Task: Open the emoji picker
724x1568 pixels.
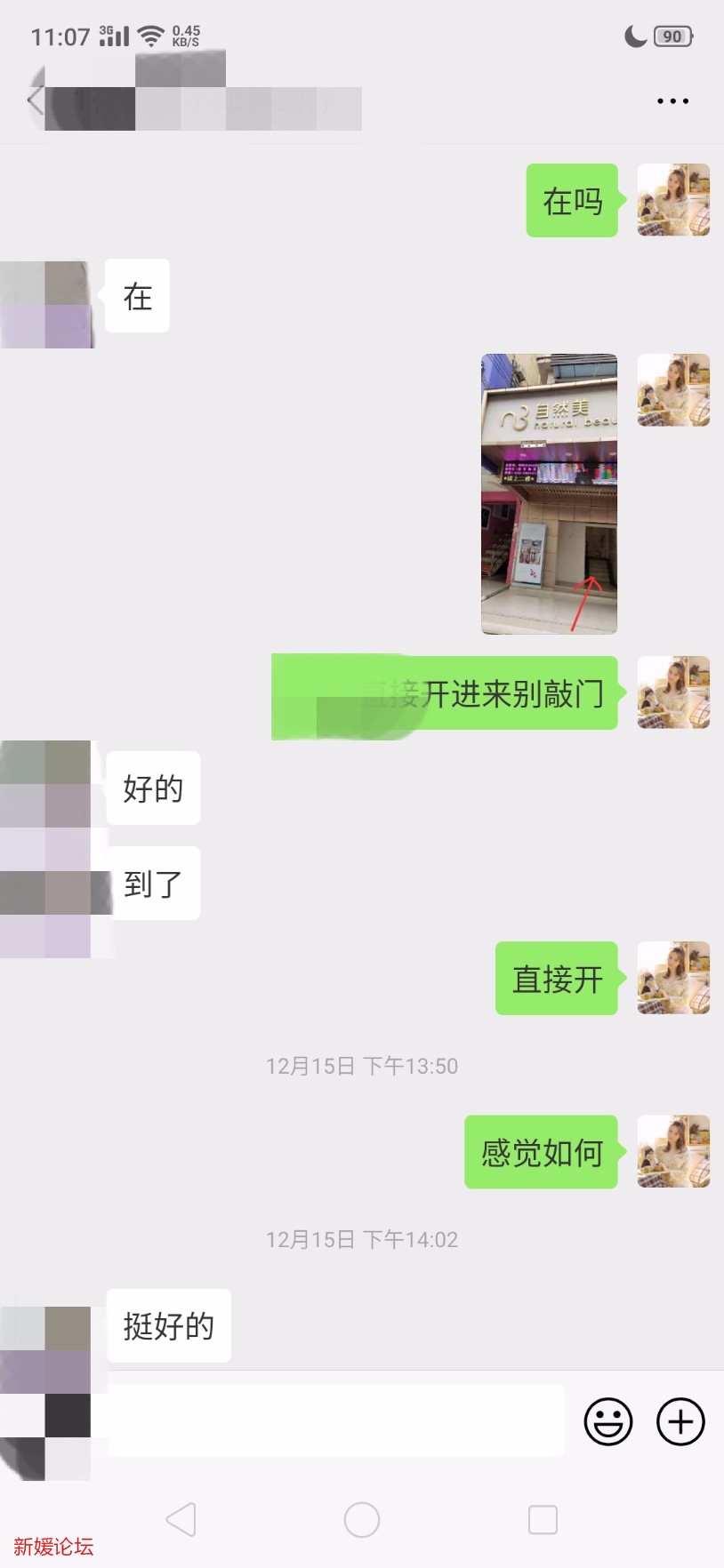Action: tap(608, 1421)
